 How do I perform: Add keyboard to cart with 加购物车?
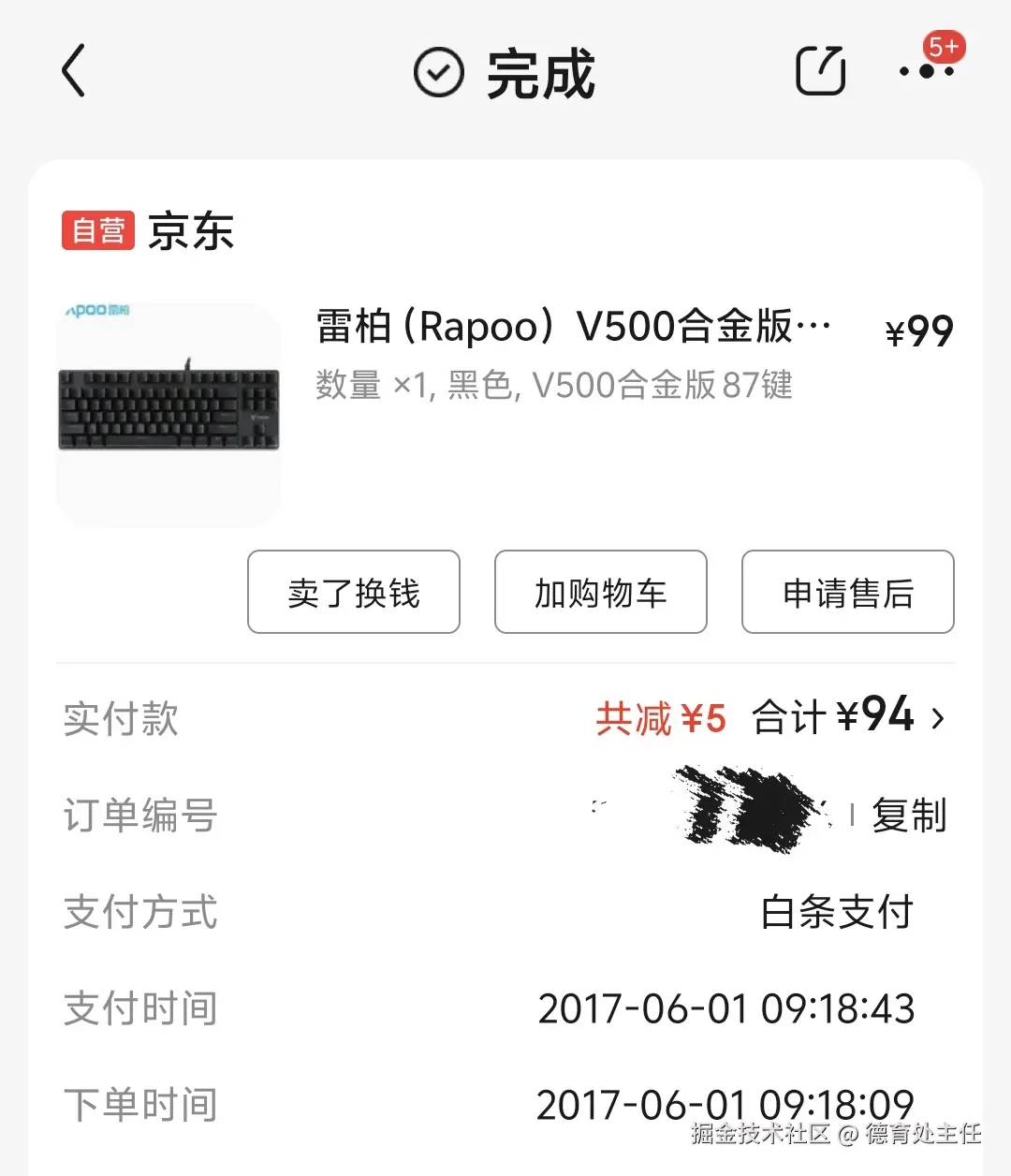coord(600,593)
